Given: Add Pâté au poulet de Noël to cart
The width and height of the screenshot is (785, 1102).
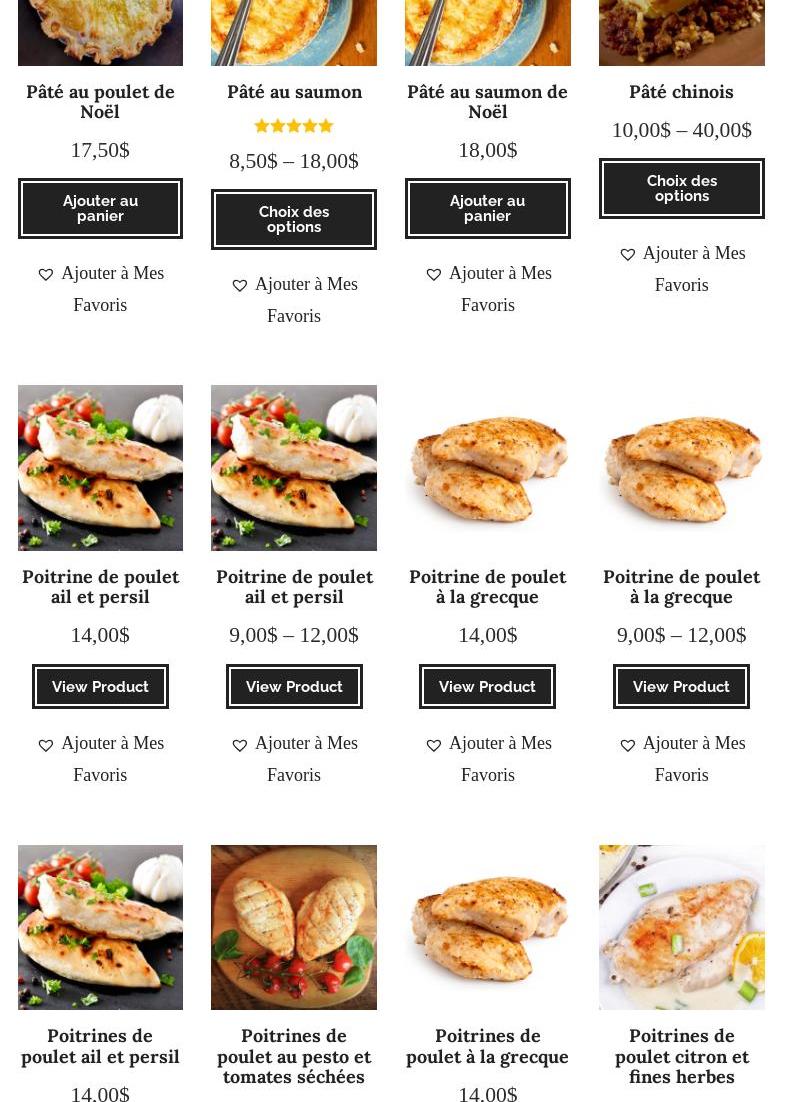Looking at the screenshot, I should [x=100, y=208].
